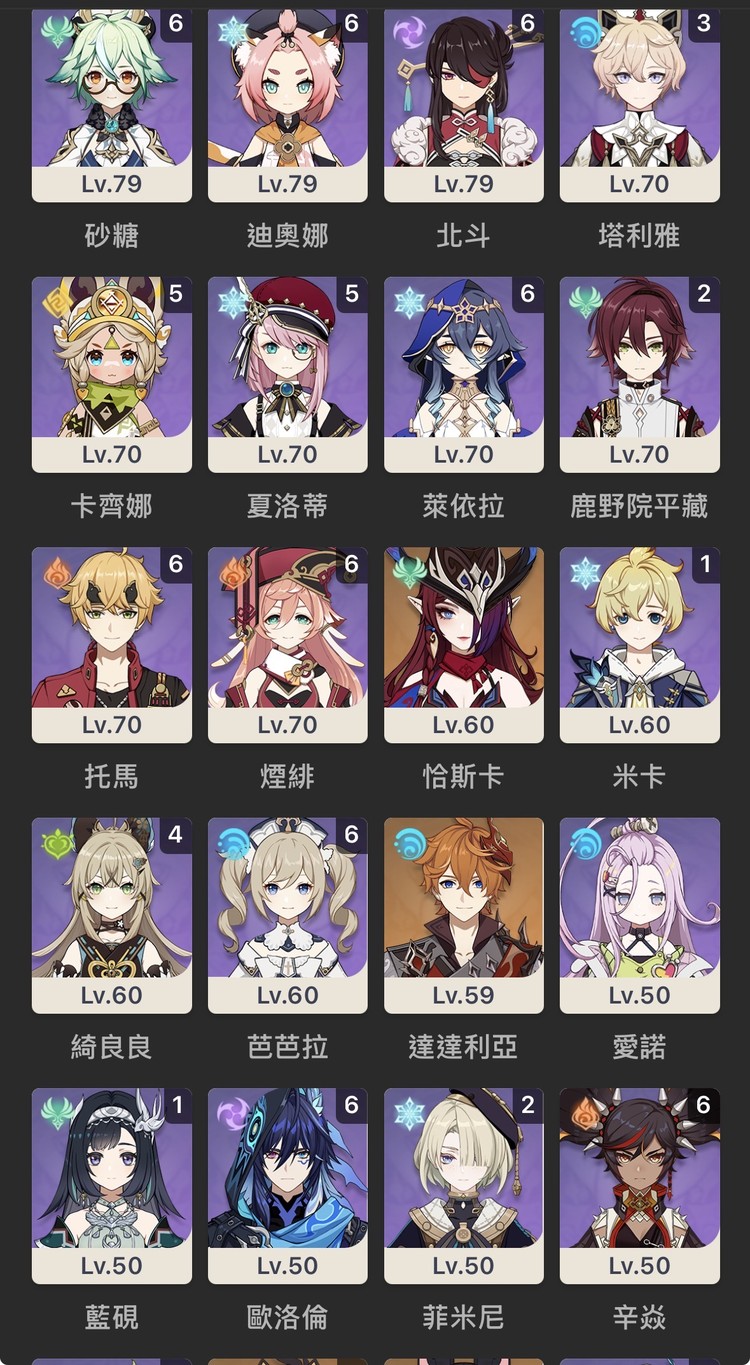Select the 恰斯卡 character portrait
The height and width of the screenshot is (1365, 750).
(463, 635)
